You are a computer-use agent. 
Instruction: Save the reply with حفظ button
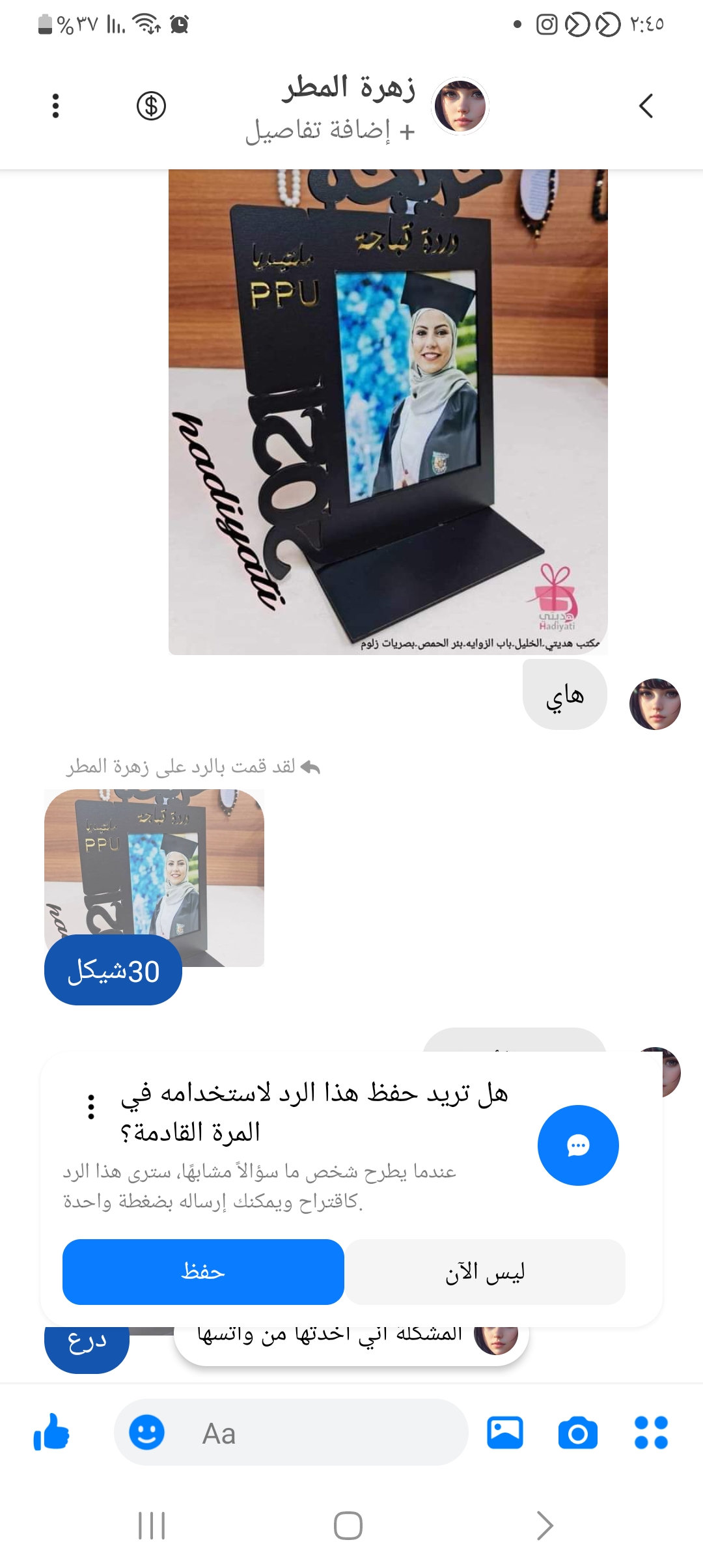203,1272
